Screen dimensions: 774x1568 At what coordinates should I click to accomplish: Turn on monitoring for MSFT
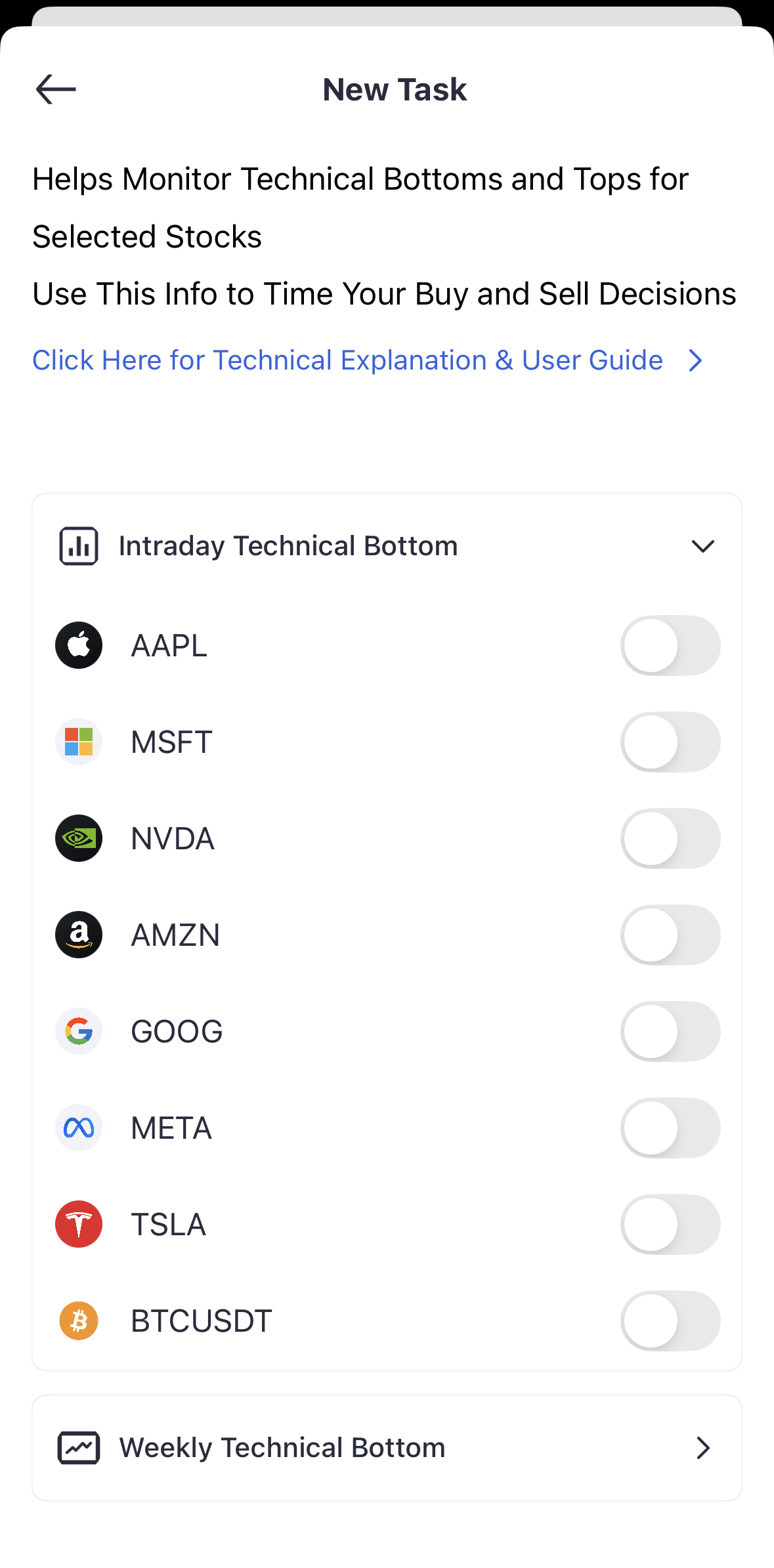(670, 742)
